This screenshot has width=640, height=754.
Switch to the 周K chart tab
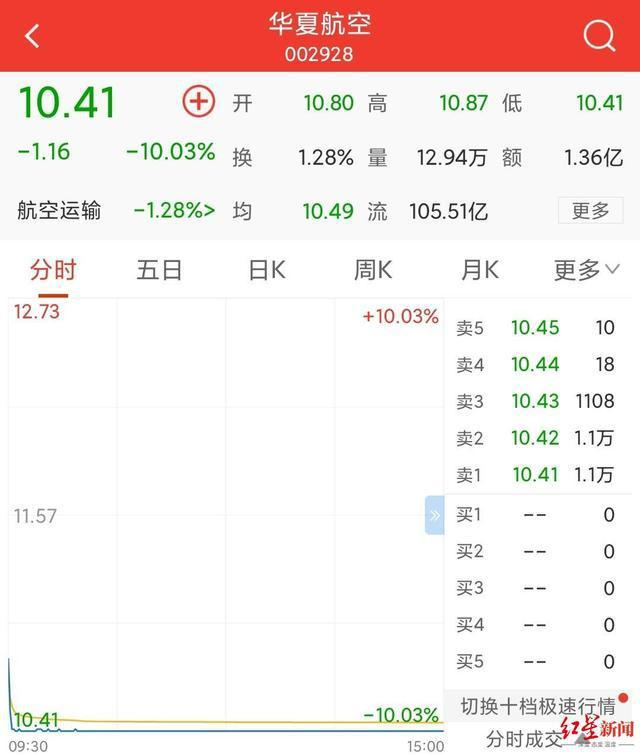click(x=373, y=270)
